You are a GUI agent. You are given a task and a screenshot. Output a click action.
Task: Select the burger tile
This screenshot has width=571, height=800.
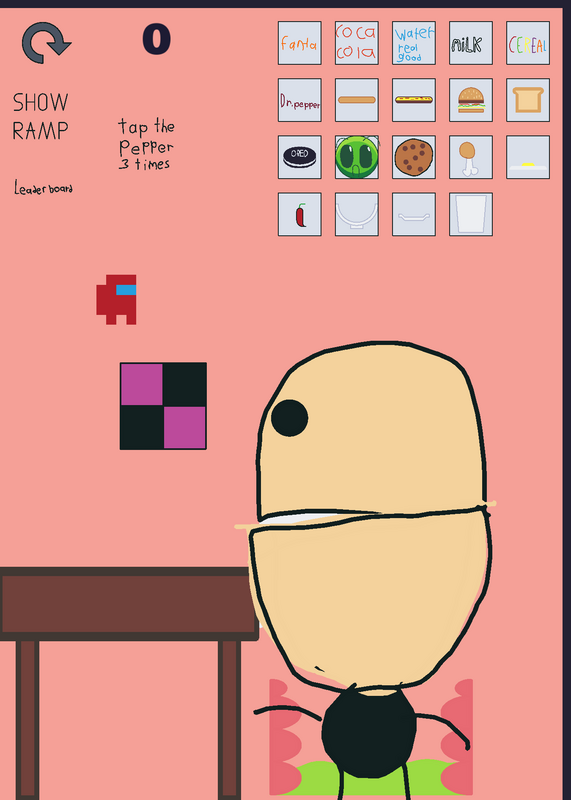(x=471, y=100)
